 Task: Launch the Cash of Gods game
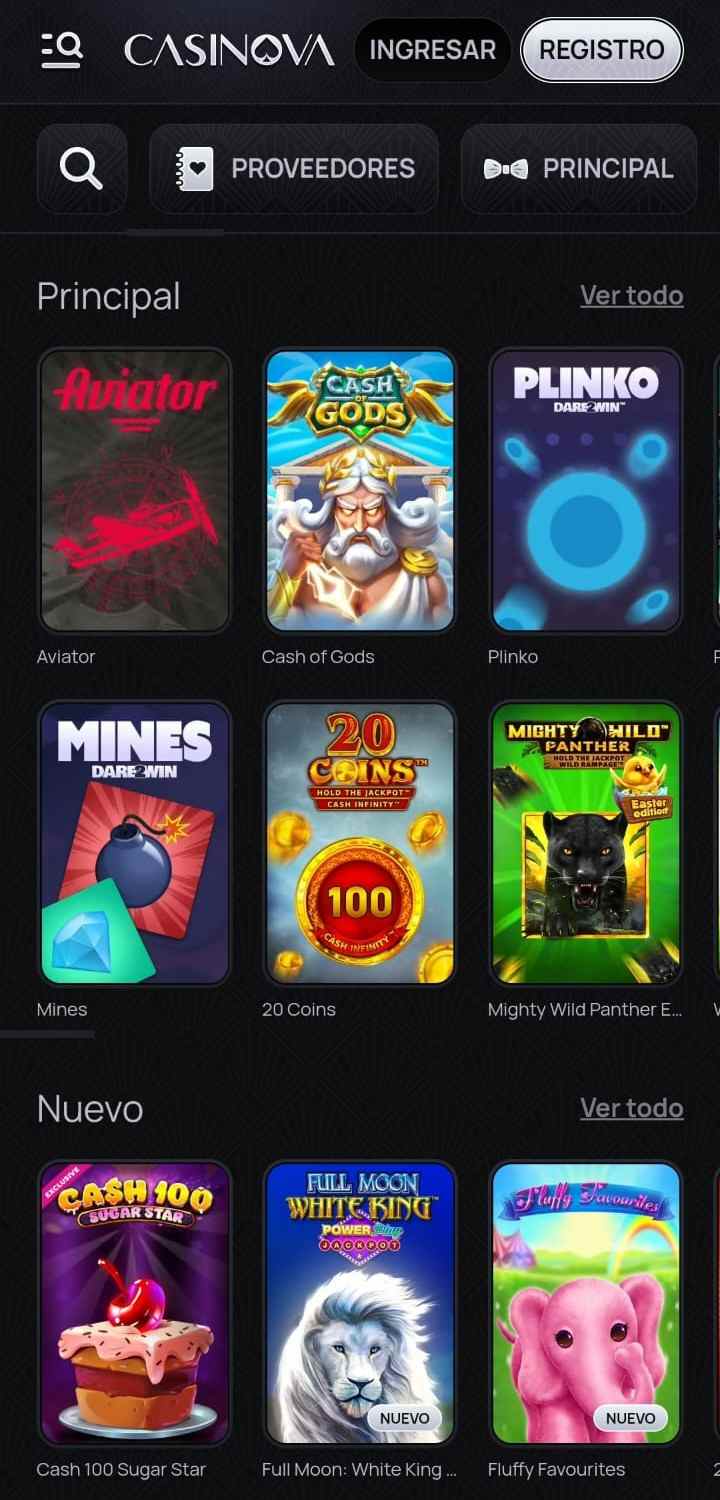[x=360, y=491]
